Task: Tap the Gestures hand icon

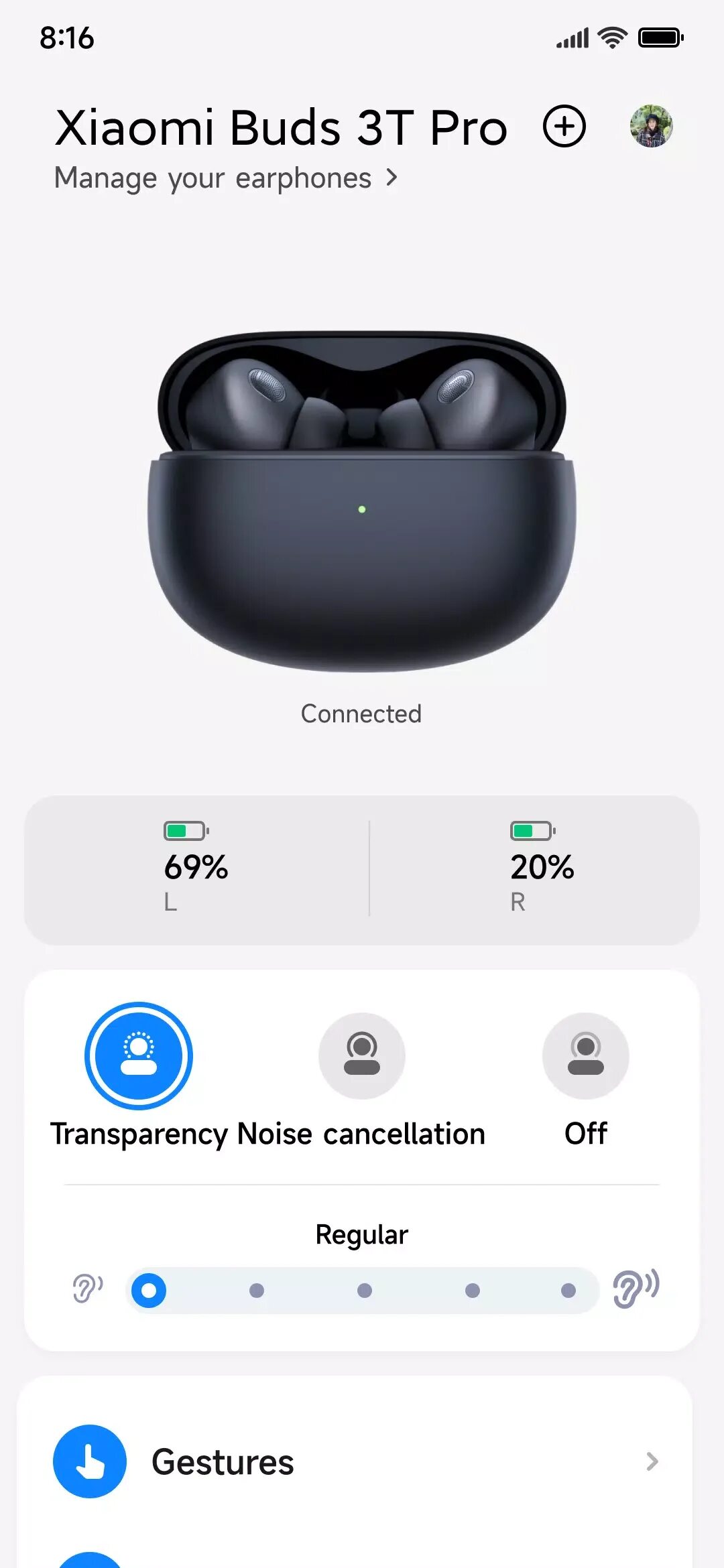Action: pos(89,1461)
